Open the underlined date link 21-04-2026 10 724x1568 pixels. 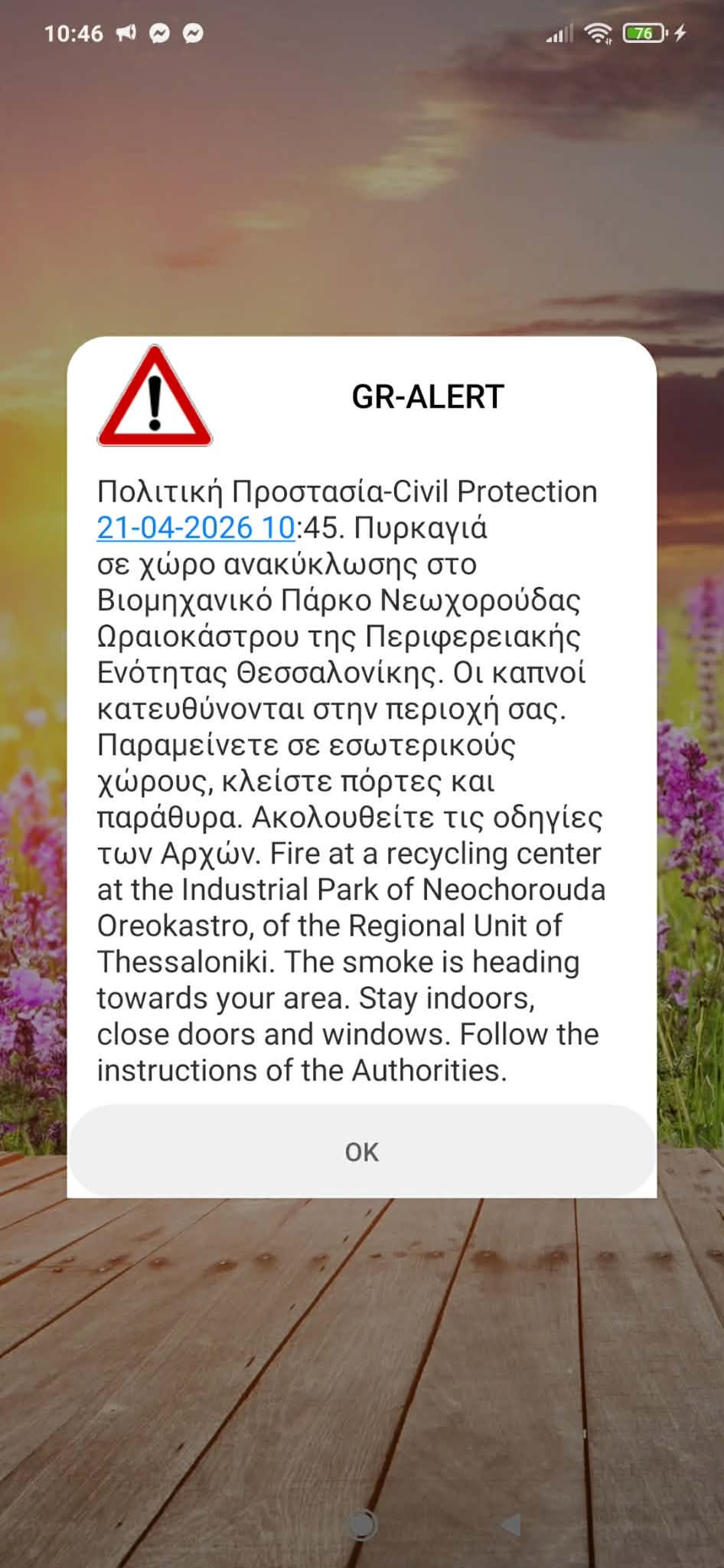coord(196,528)
